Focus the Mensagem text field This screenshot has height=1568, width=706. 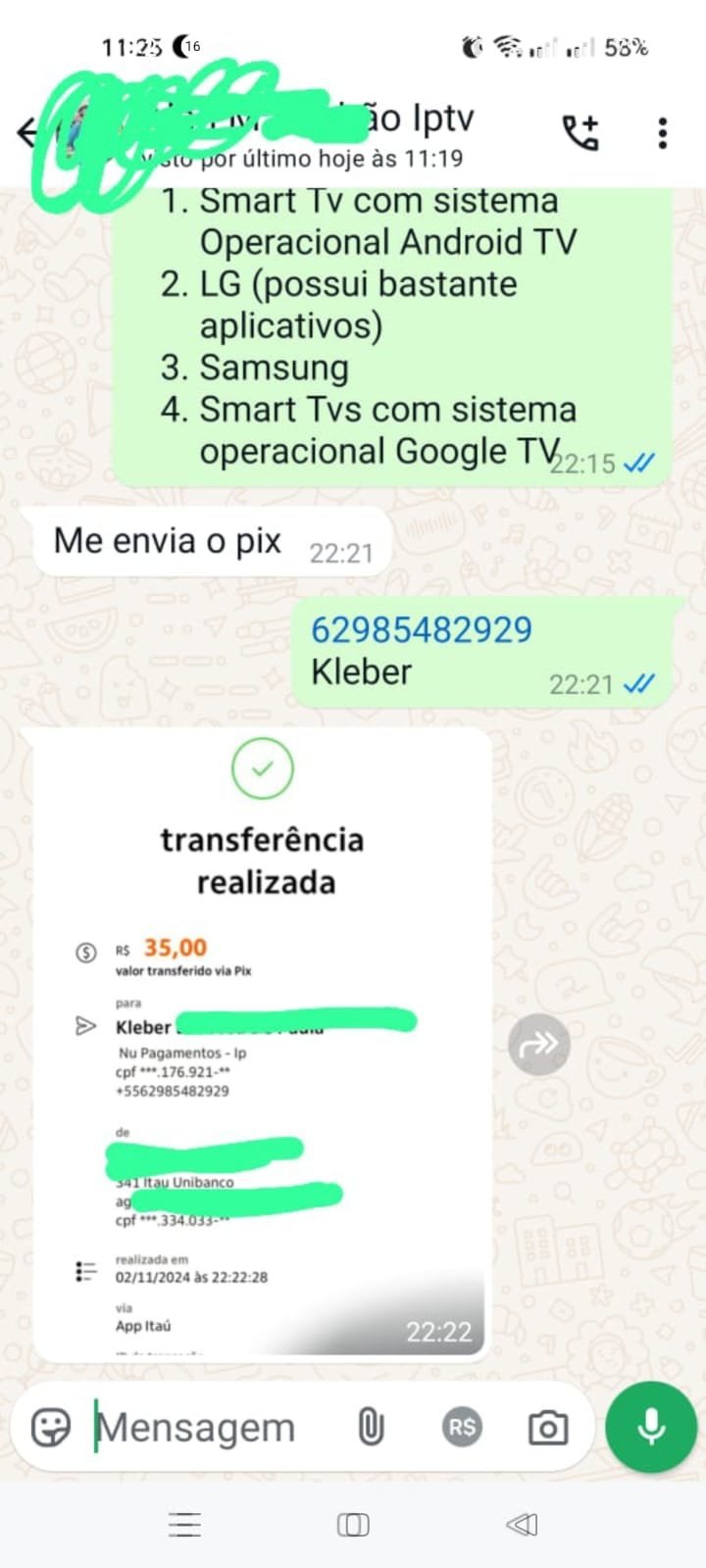pos(216,1428)
